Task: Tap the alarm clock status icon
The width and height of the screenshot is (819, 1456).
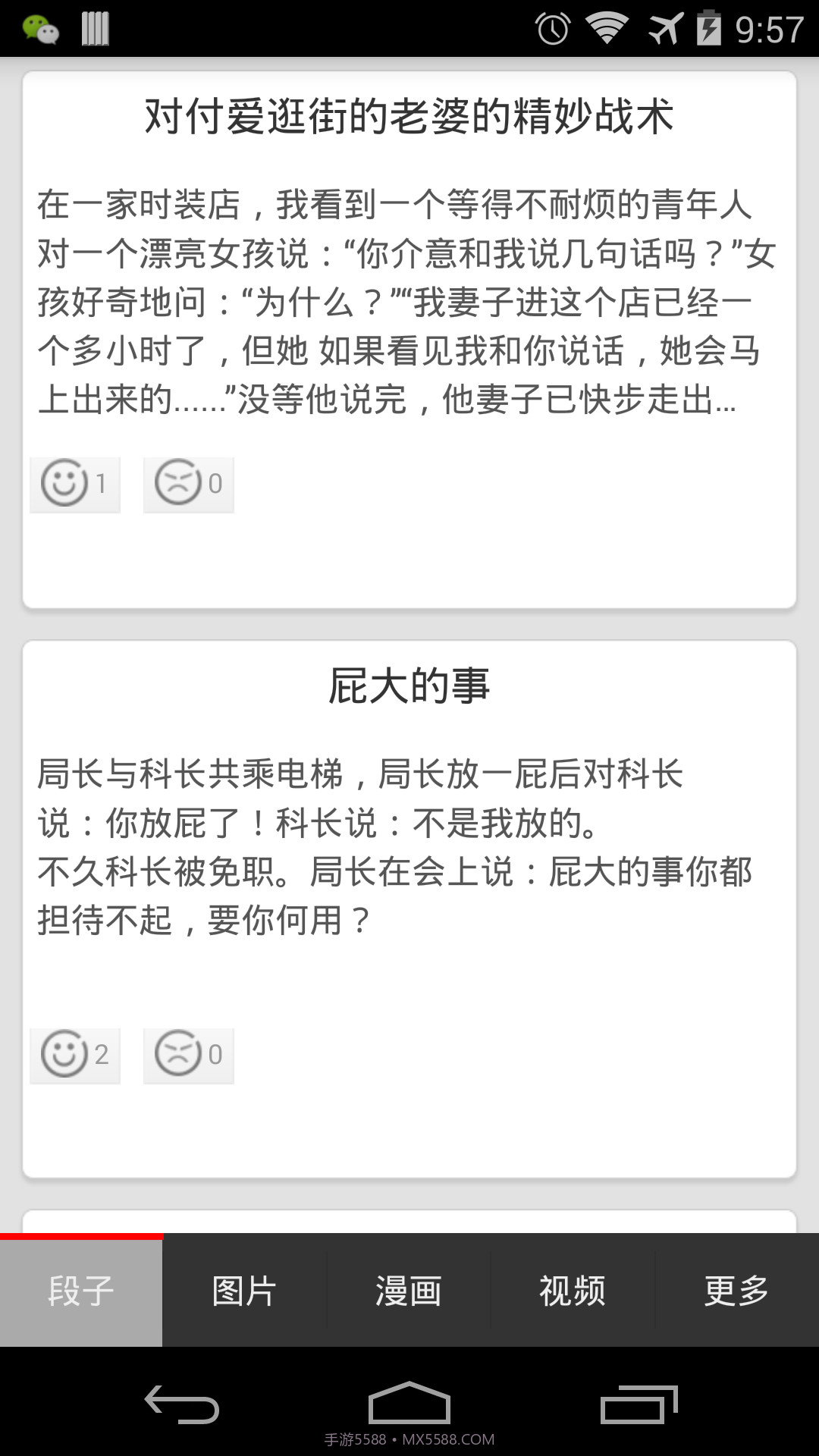Action: coord(551,27)
